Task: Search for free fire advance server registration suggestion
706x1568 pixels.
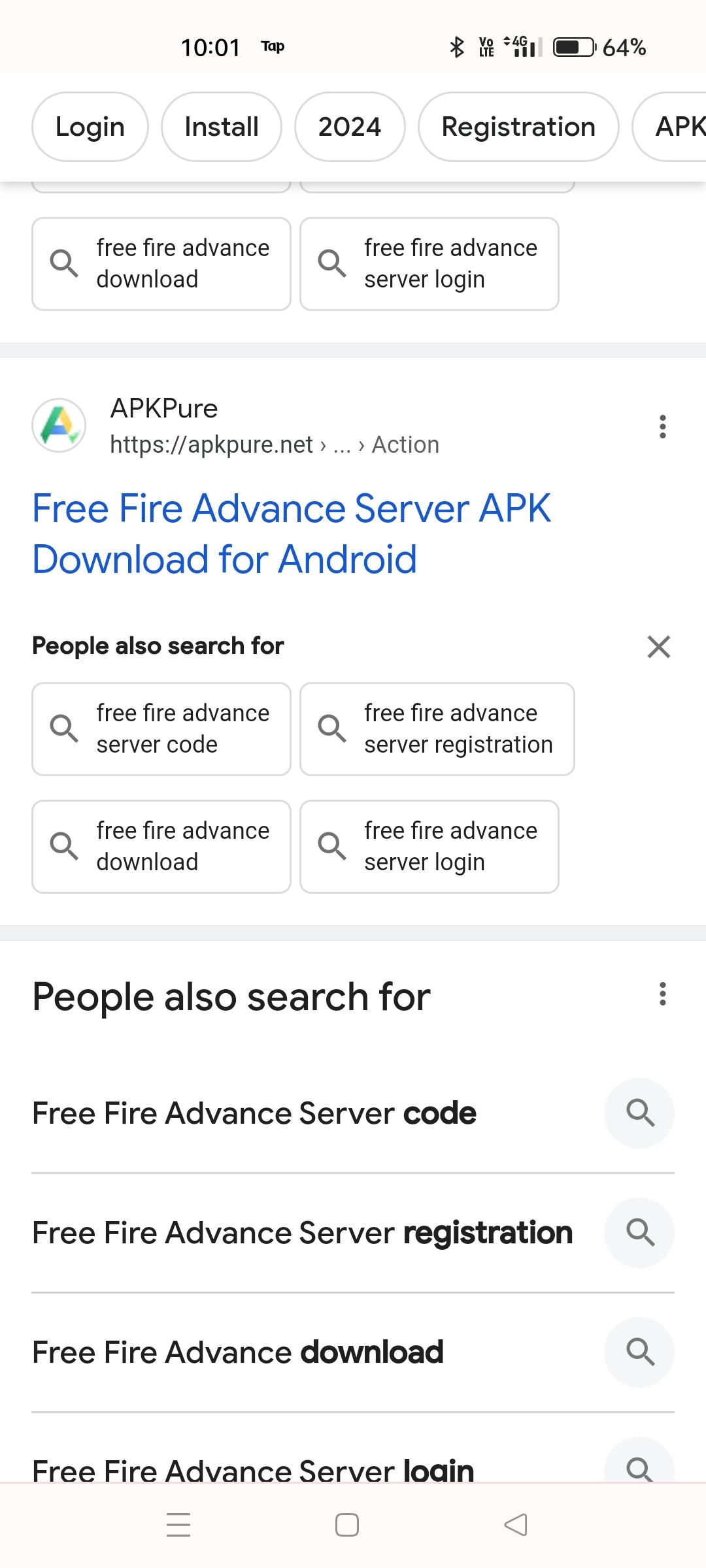Action: [x=437, y=728]
